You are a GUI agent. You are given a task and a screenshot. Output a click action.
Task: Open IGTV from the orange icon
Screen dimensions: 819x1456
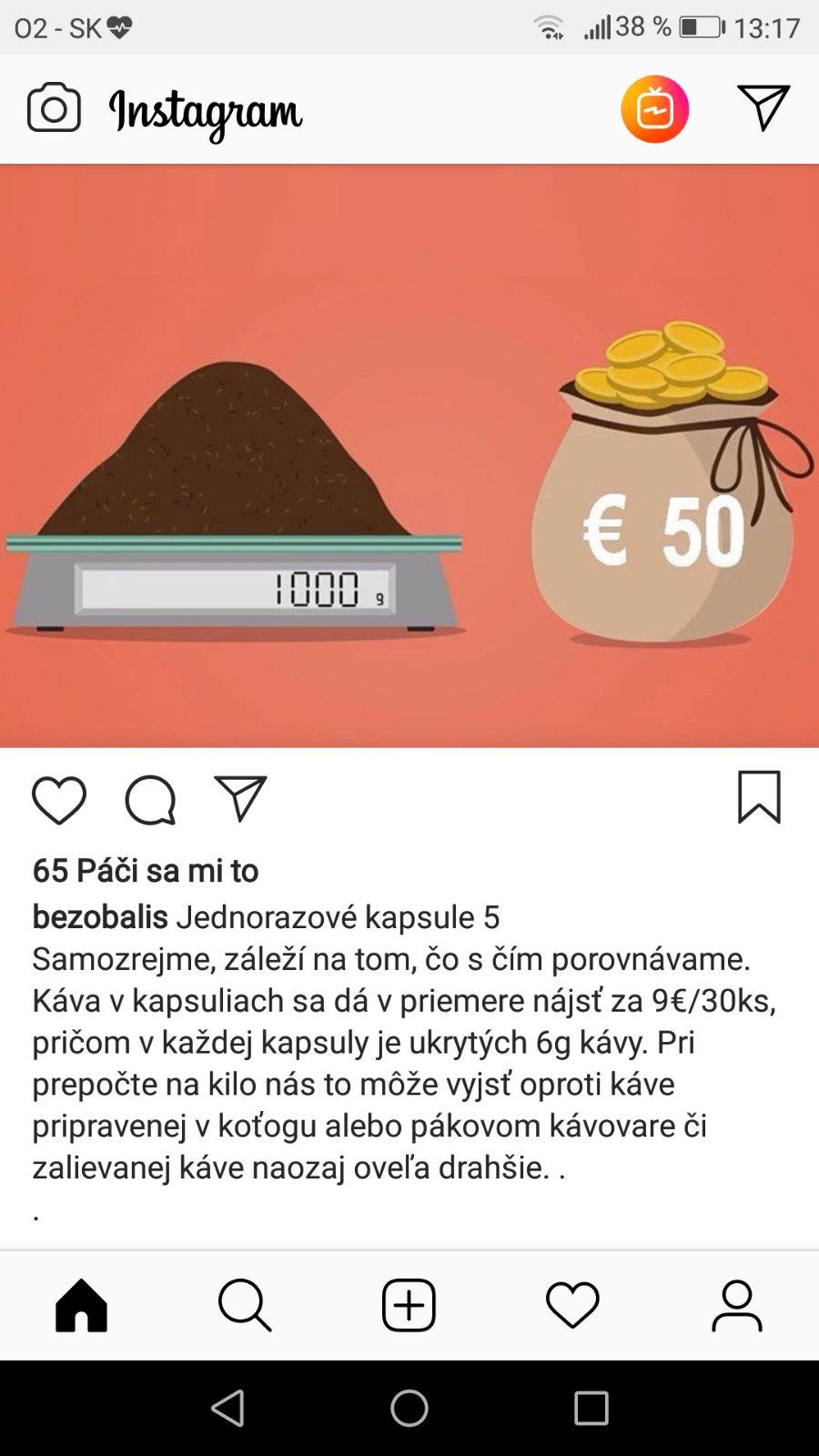point(655,109)
